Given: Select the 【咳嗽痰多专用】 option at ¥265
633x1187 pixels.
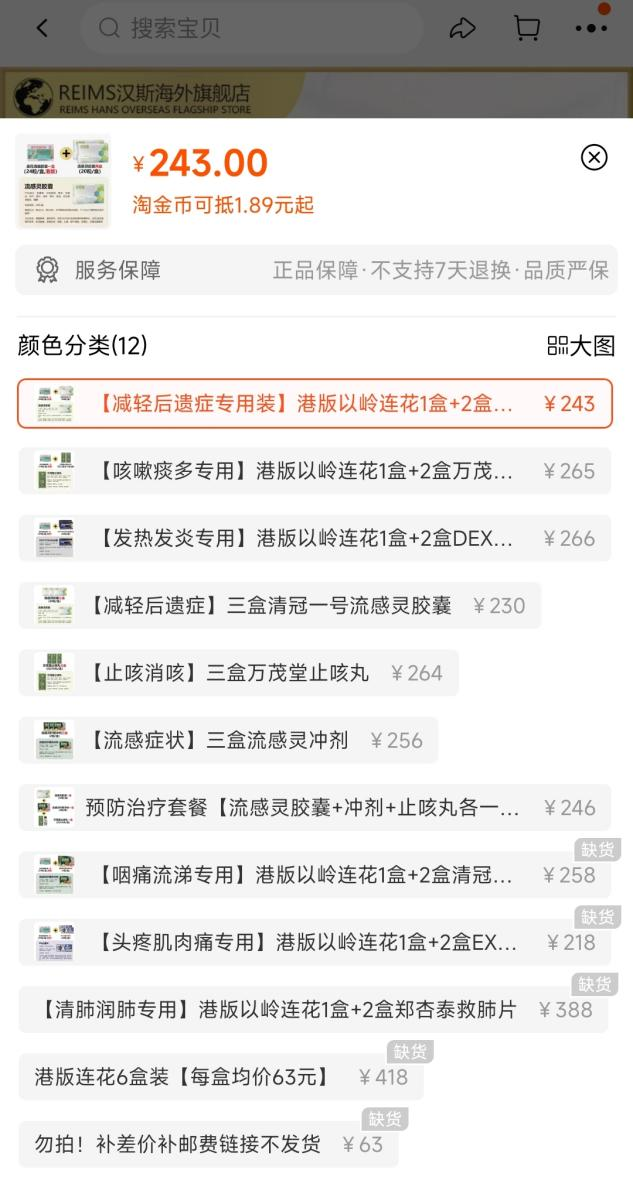Looking at the screenshot, I should pyautogui.click(x=315, y=471).
